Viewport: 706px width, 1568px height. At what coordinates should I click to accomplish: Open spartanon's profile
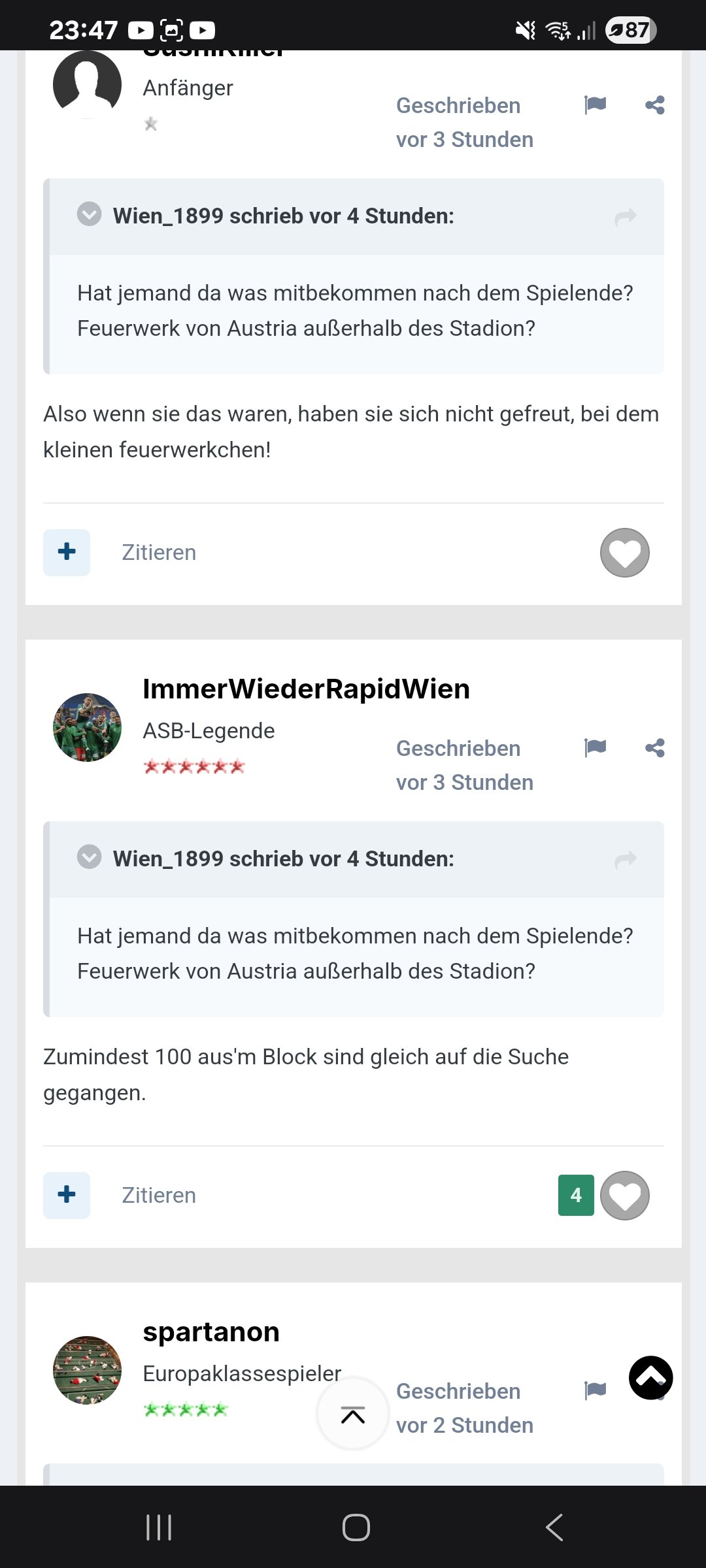pos(211,1331)
